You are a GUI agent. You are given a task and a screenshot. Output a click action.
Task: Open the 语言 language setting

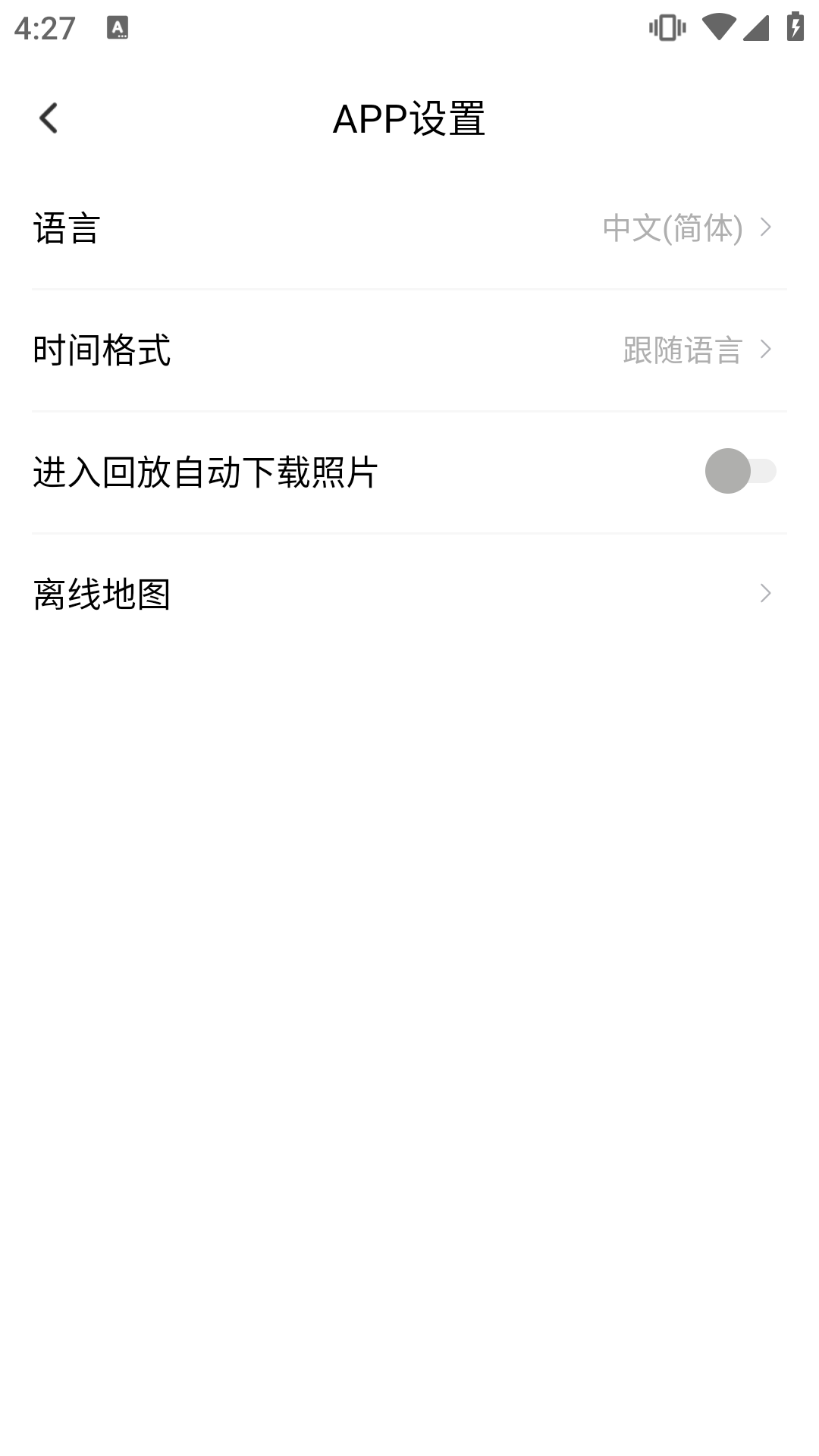[x=409, y=228]
